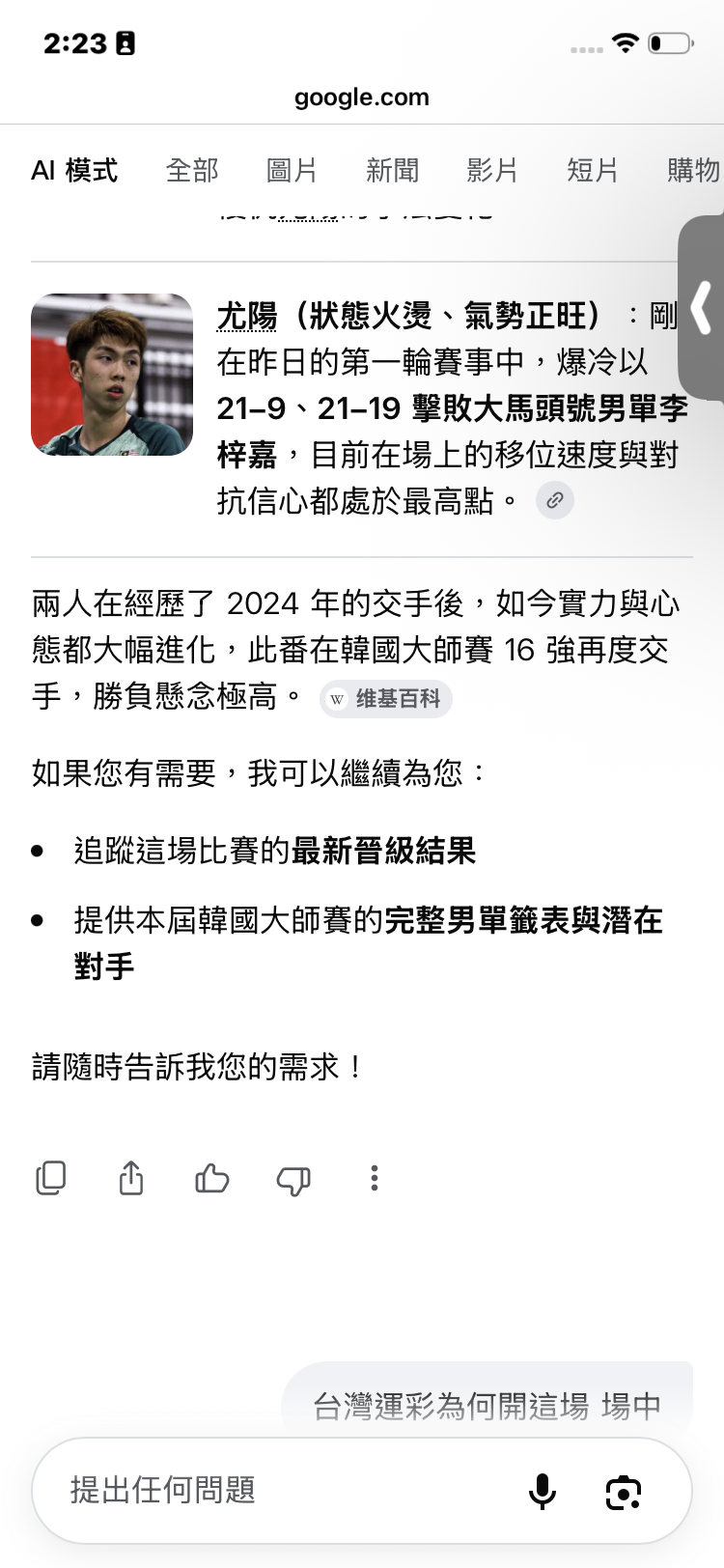Copy the AI response
The width and height of the screenshot is (724, 1568).
pos(51,1178)
